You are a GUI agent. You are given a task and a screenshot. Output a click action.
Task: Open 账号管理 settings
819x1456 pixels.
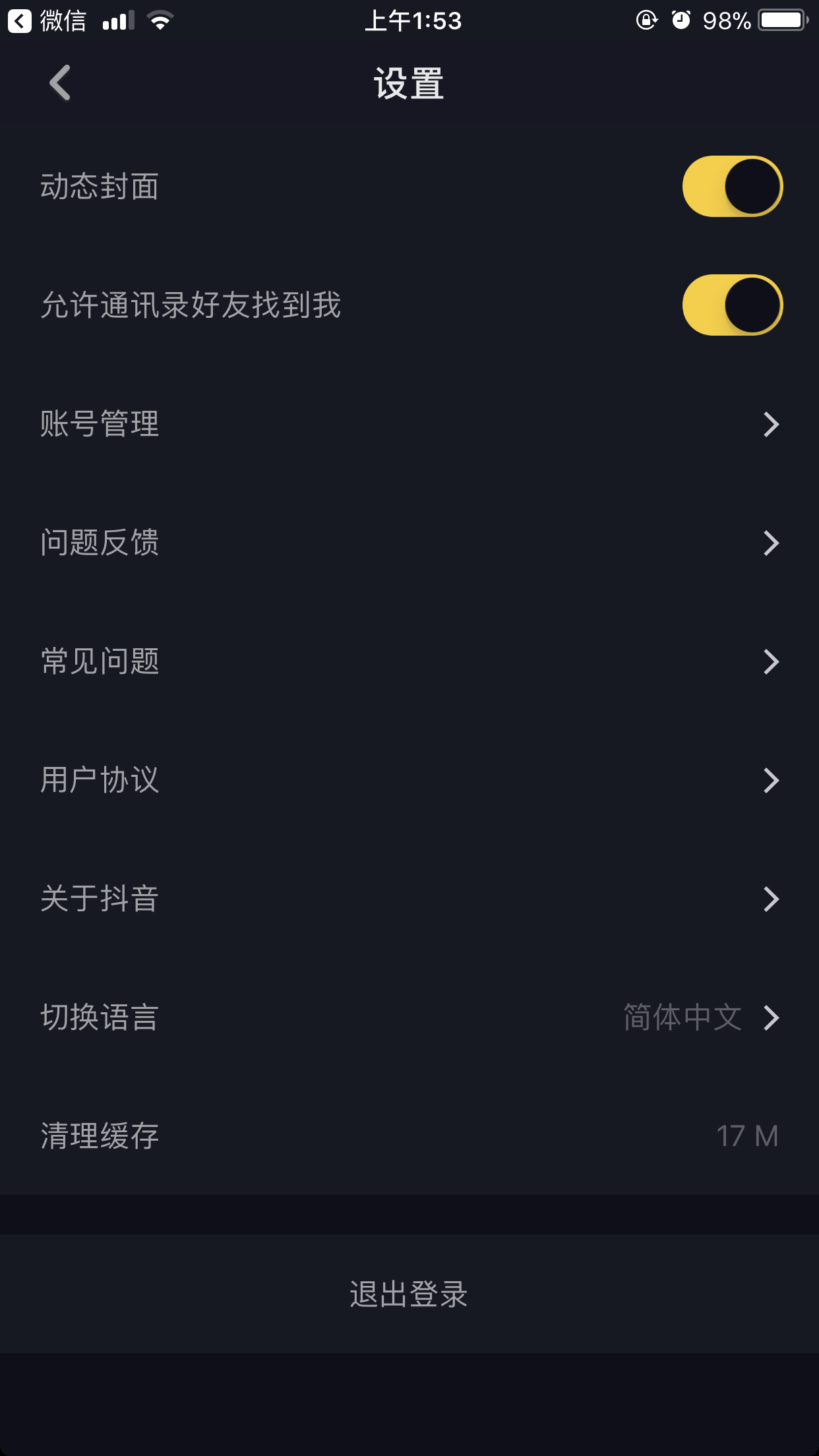tap(409, 424)
